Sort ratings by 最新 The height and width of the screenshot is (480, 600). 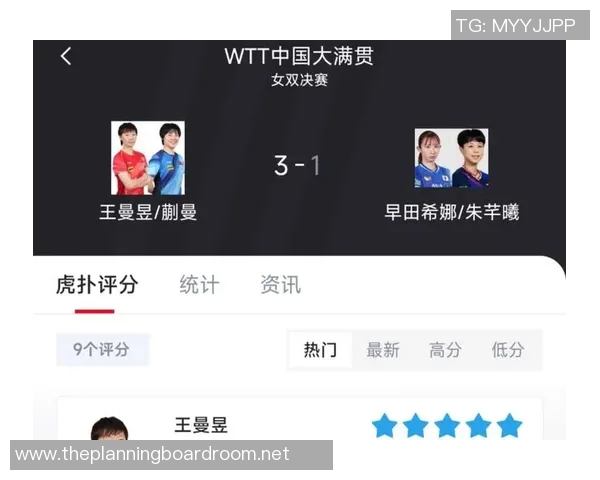[x=382, y=350]
